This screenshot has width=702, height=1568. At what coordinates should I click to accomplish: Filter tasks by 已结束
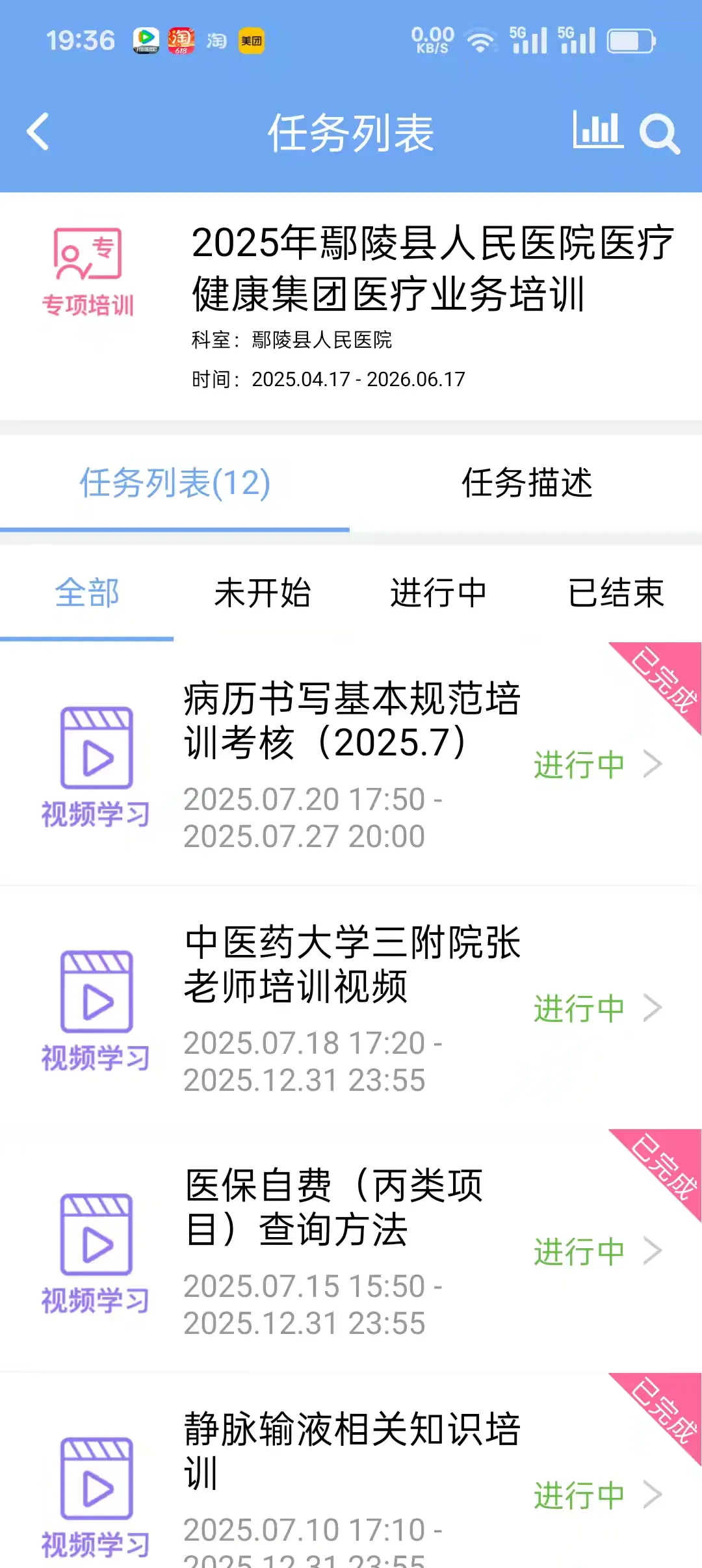pos(616,593)
